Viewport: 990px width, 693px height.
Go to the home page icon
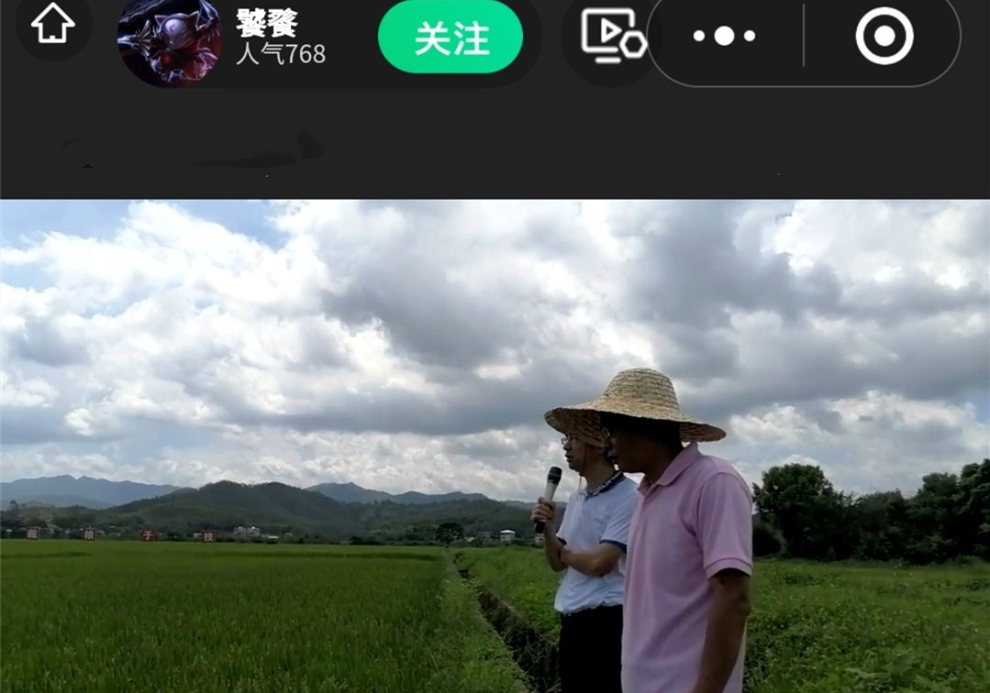tap(53, 24)
